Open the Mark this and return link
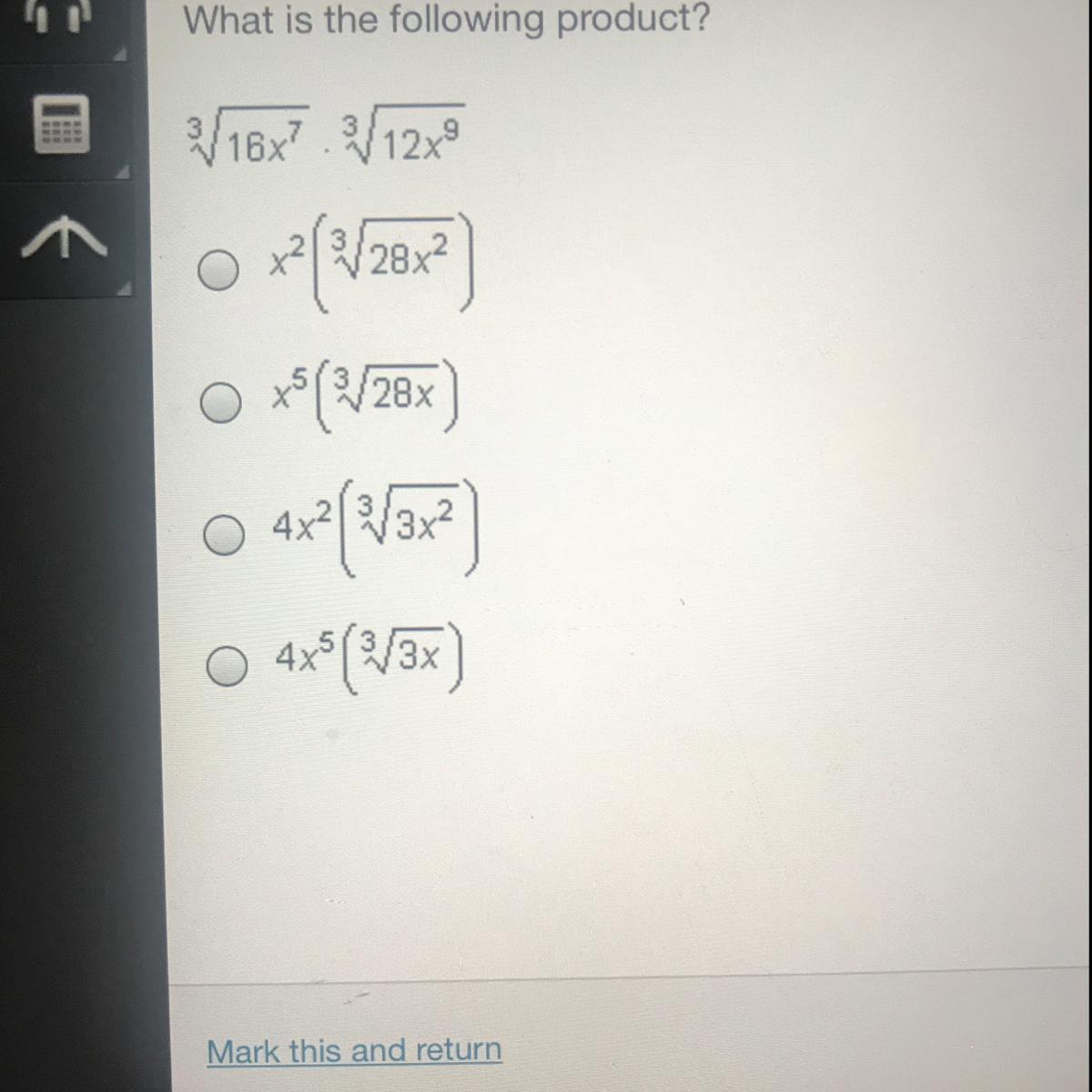The height and width of the screenshot is (1092, 1092). (354, 1051)
